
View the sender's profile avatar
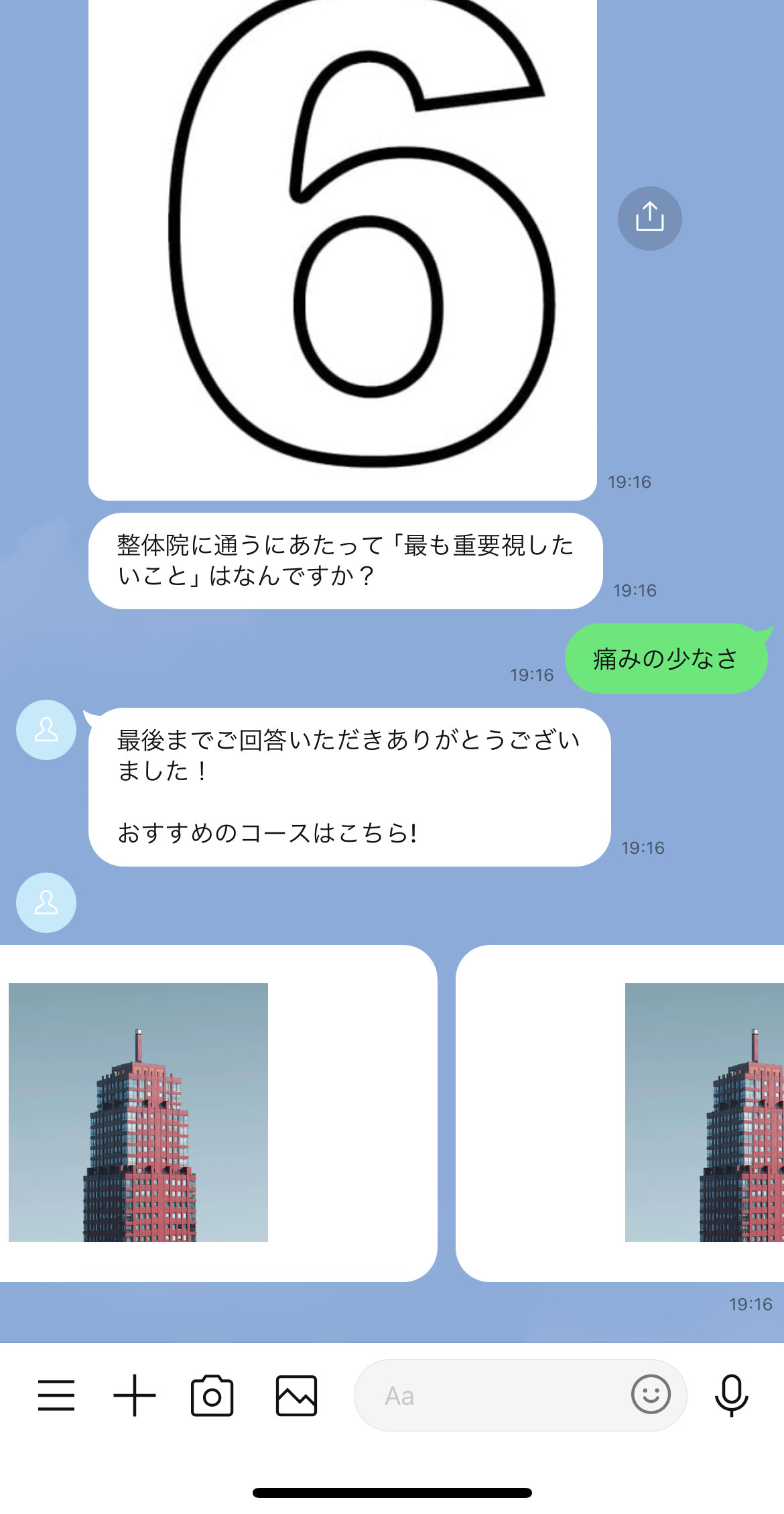pos(46,730)
